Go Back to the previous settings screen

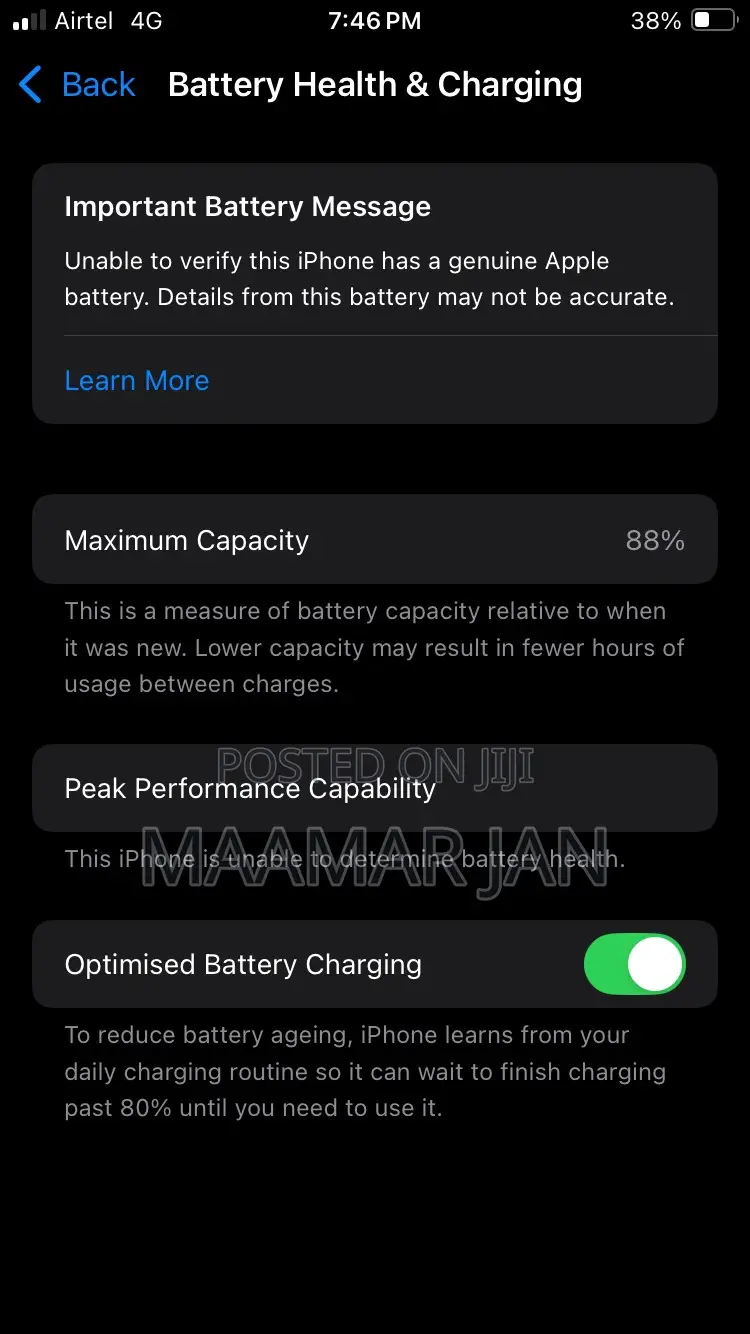(75, 85)
